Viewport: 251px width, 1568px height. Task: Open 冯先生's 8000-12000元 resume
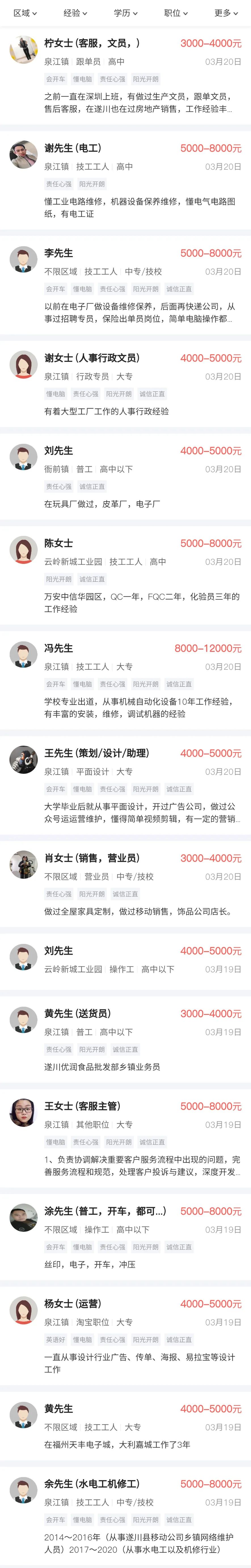pos(125,681)
